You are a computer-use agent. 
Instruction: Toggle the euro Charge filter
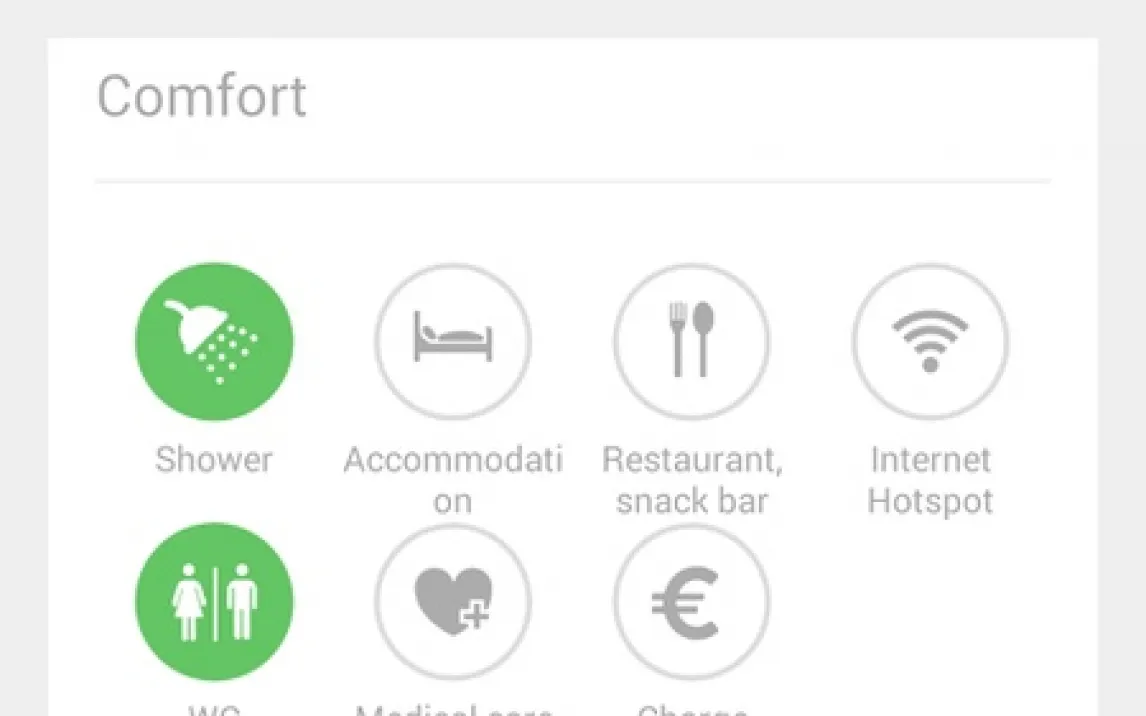[691, 602]
